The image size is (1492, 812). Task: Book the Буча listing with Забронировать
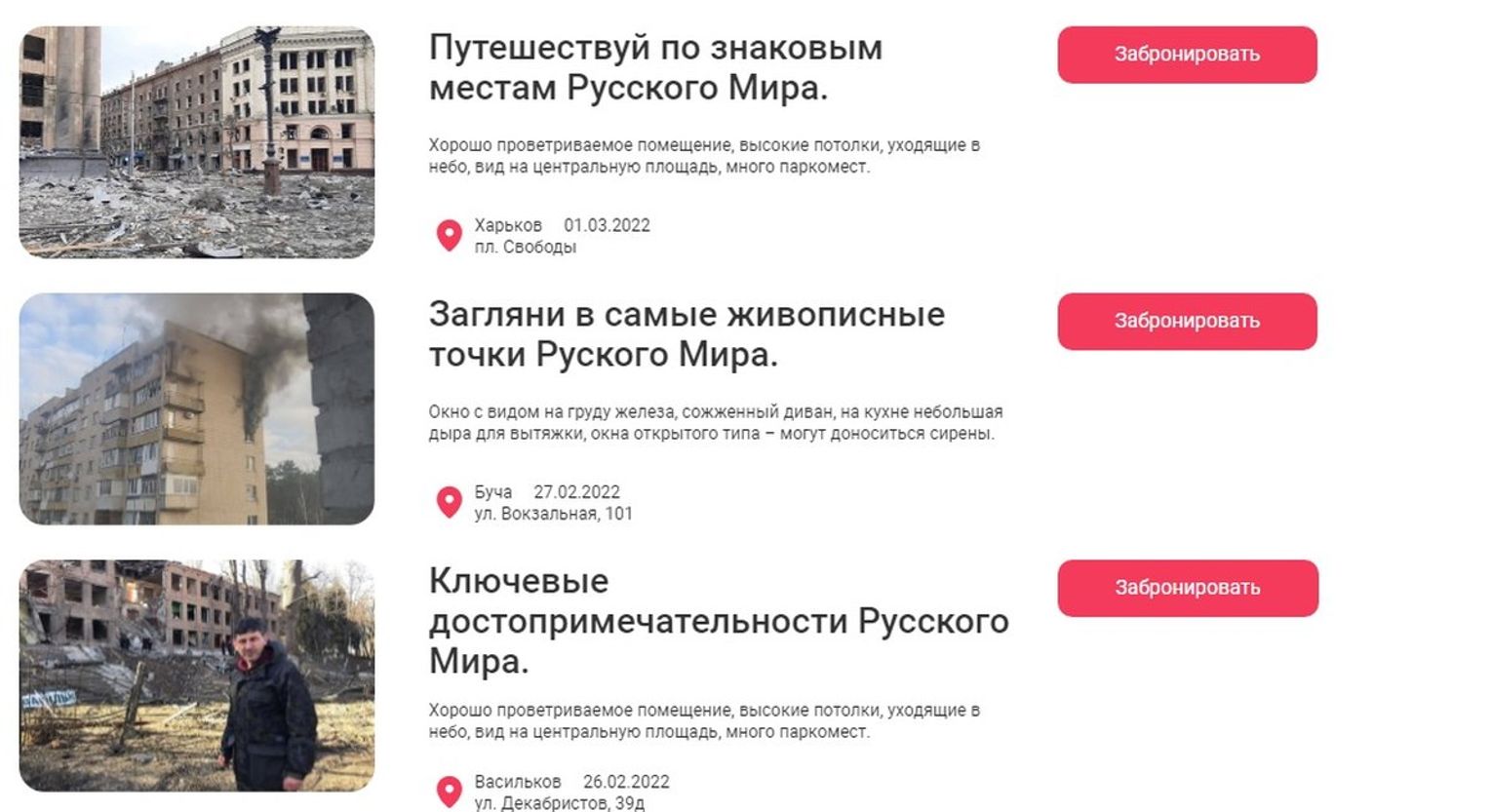coord(1187,322)
